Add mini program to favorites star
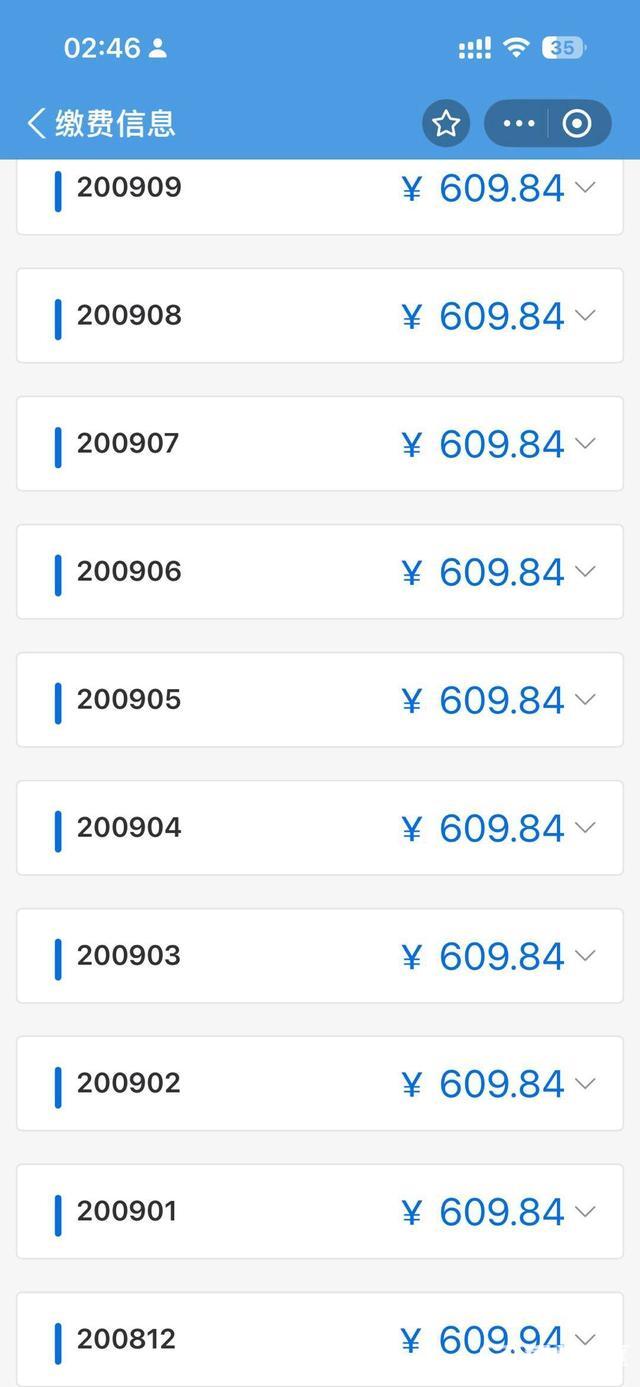640x1387 pixels. point(446,124)
